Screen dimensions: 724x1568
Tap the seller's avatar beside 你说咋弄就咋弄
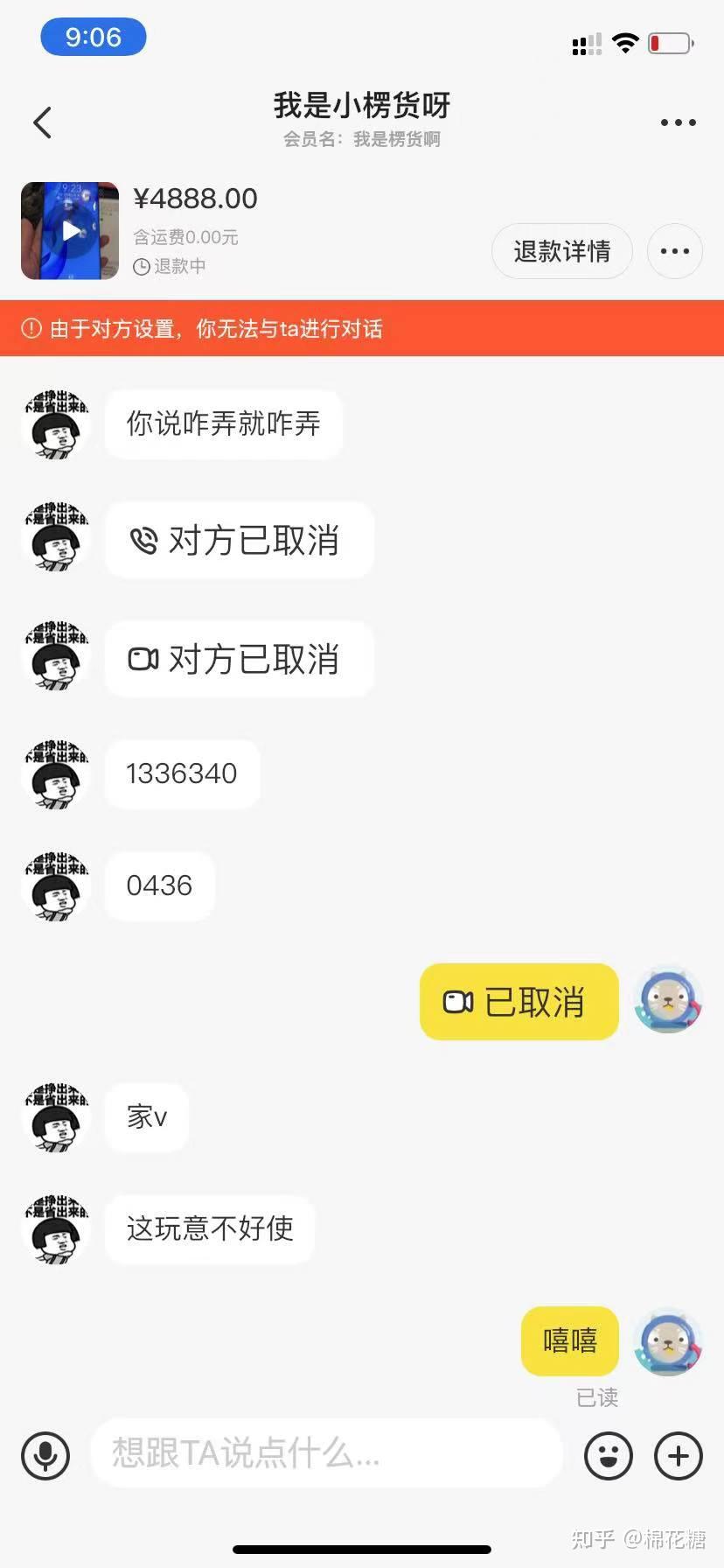[56, 425]
